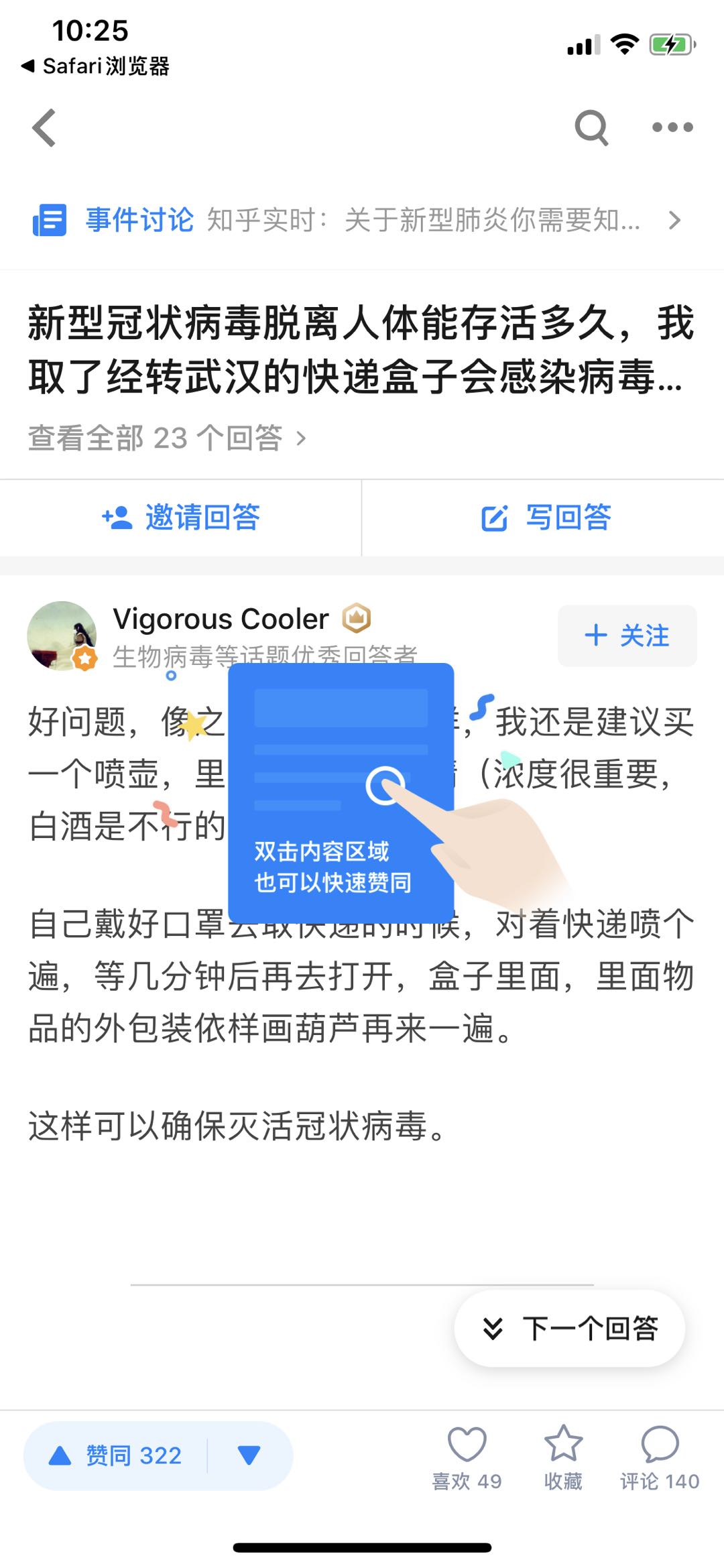The height and width of the screenshot is (1568, 724).
Task: Like the answer with the 喜欢 heart
Action: (x=467, y=1455)
